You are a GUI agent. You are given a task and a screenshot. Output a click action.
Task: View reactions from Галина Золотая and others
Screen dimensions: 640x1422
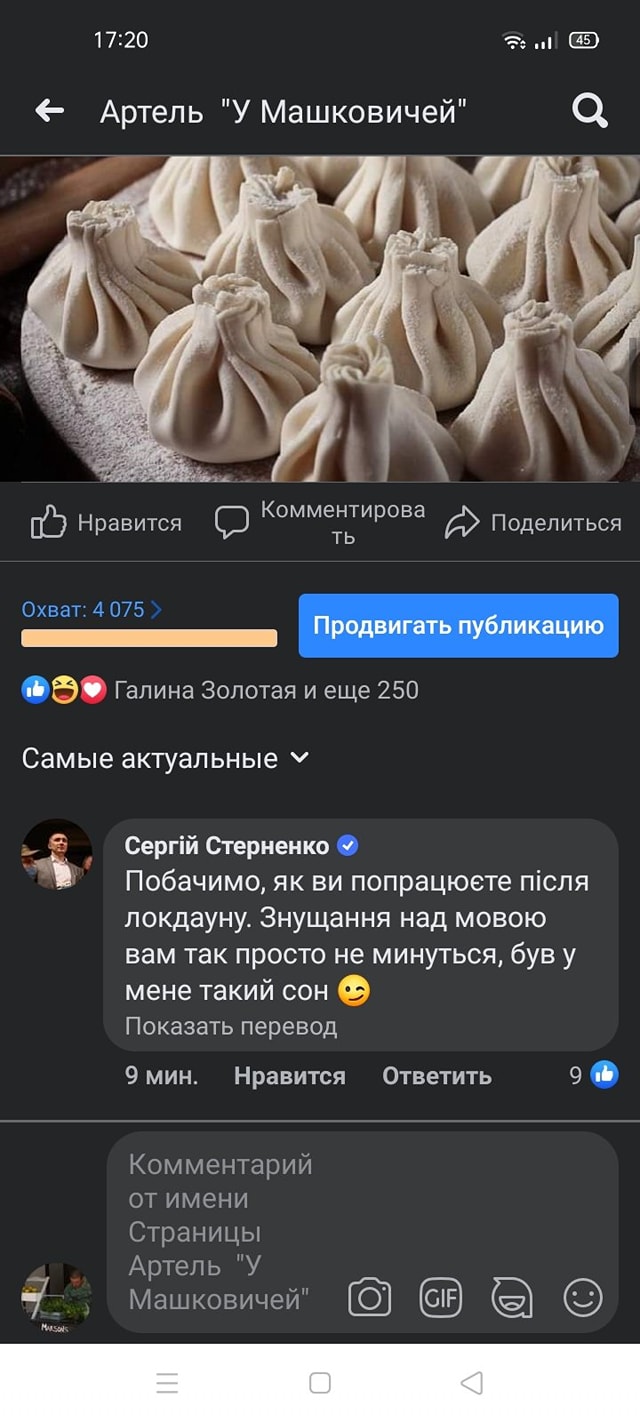pyautogui.click(x=220, y=690)
